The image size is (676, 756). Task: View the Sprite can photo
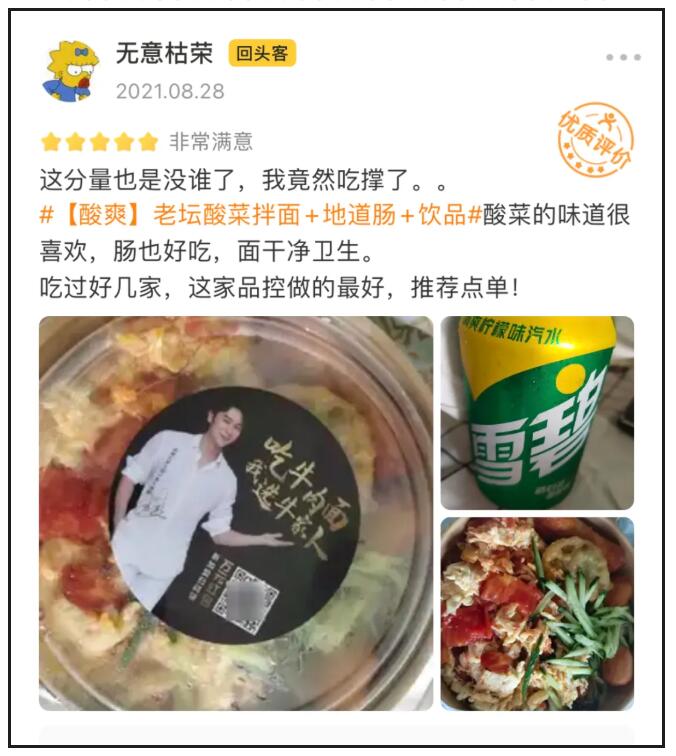pos(537,413)
